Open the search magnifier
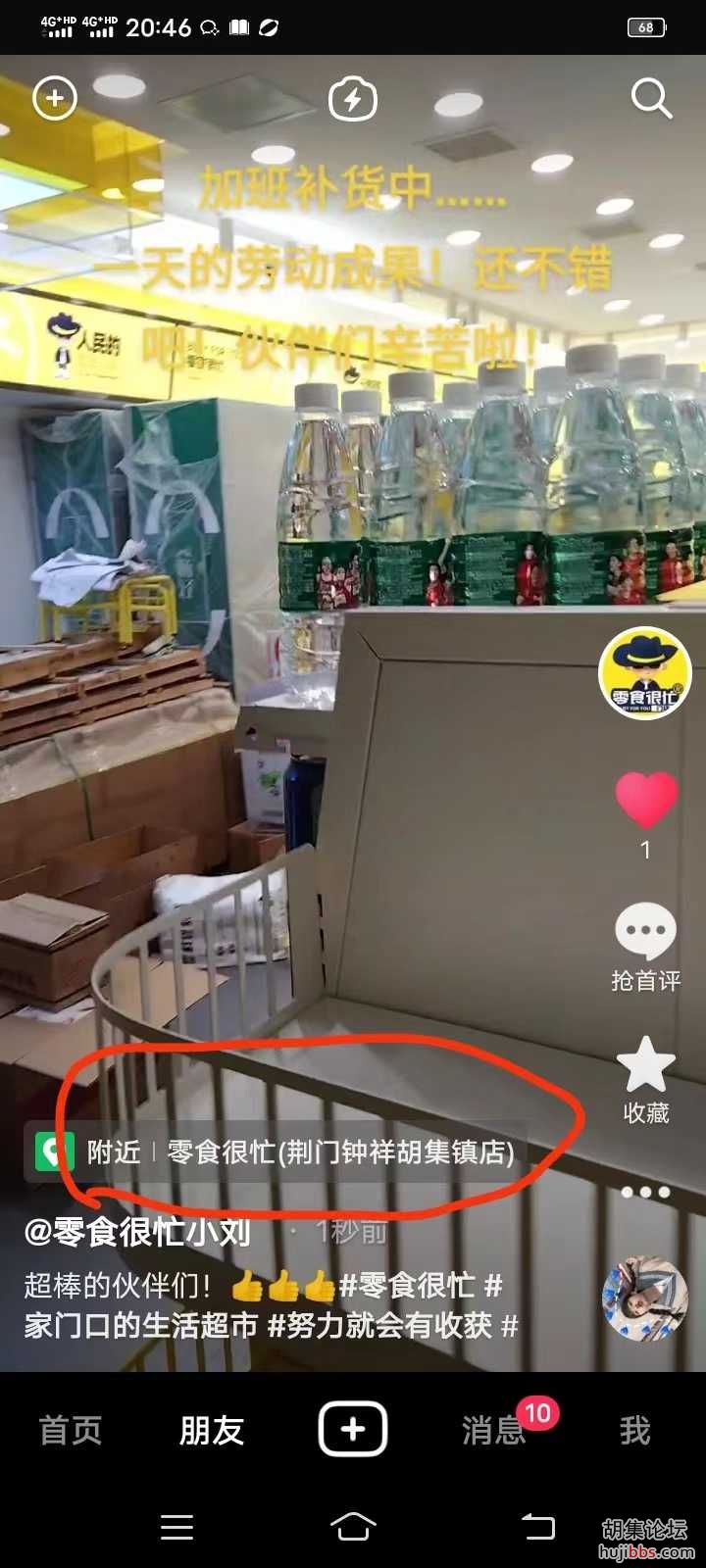 coord(651,99)
